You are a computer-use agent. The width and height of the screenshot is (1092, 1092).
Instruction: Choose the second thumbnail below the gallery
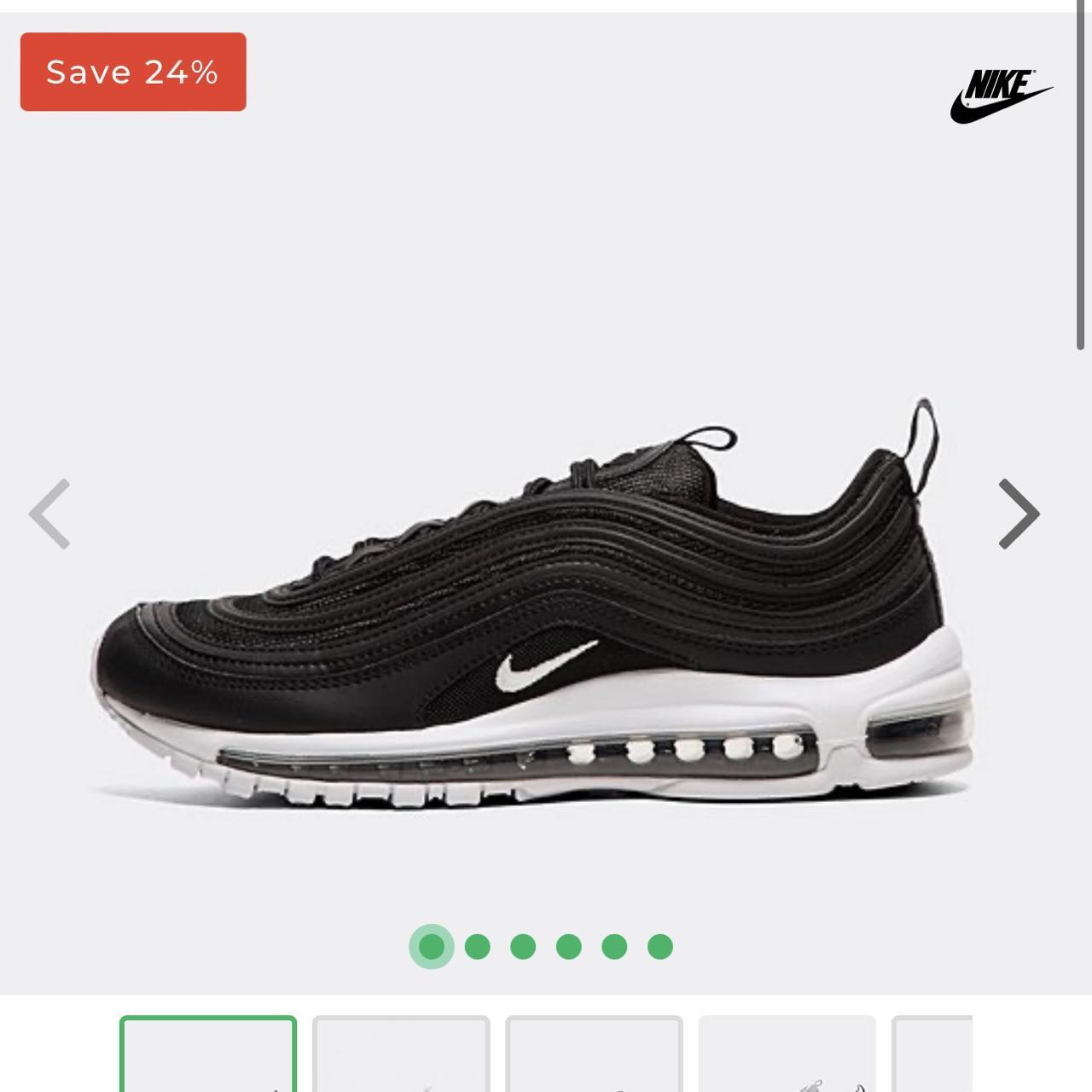(401, 1054)
